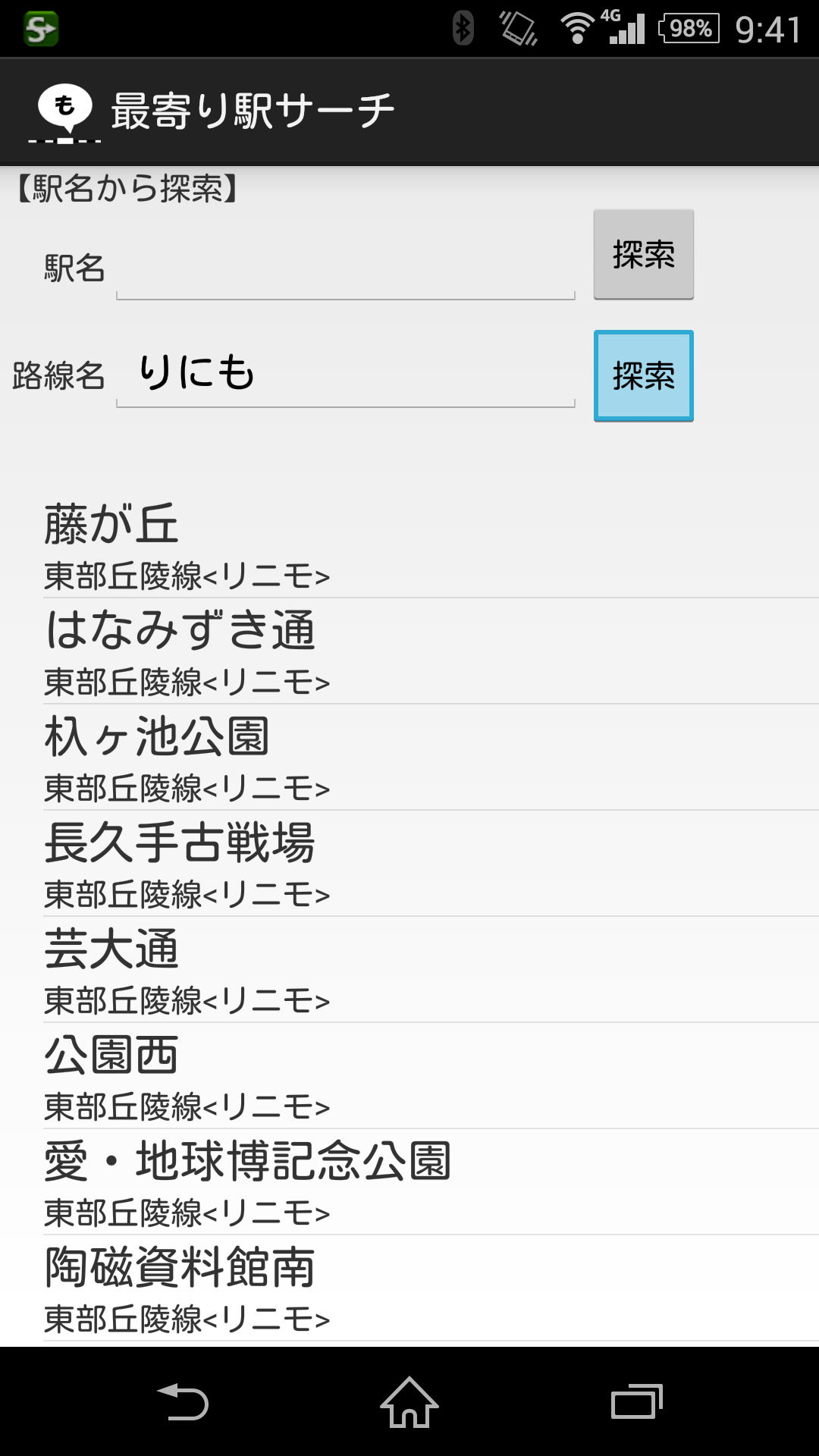
Task: Open the 杁ヶ池公園 station entry
Action: (x=431, y=758)
